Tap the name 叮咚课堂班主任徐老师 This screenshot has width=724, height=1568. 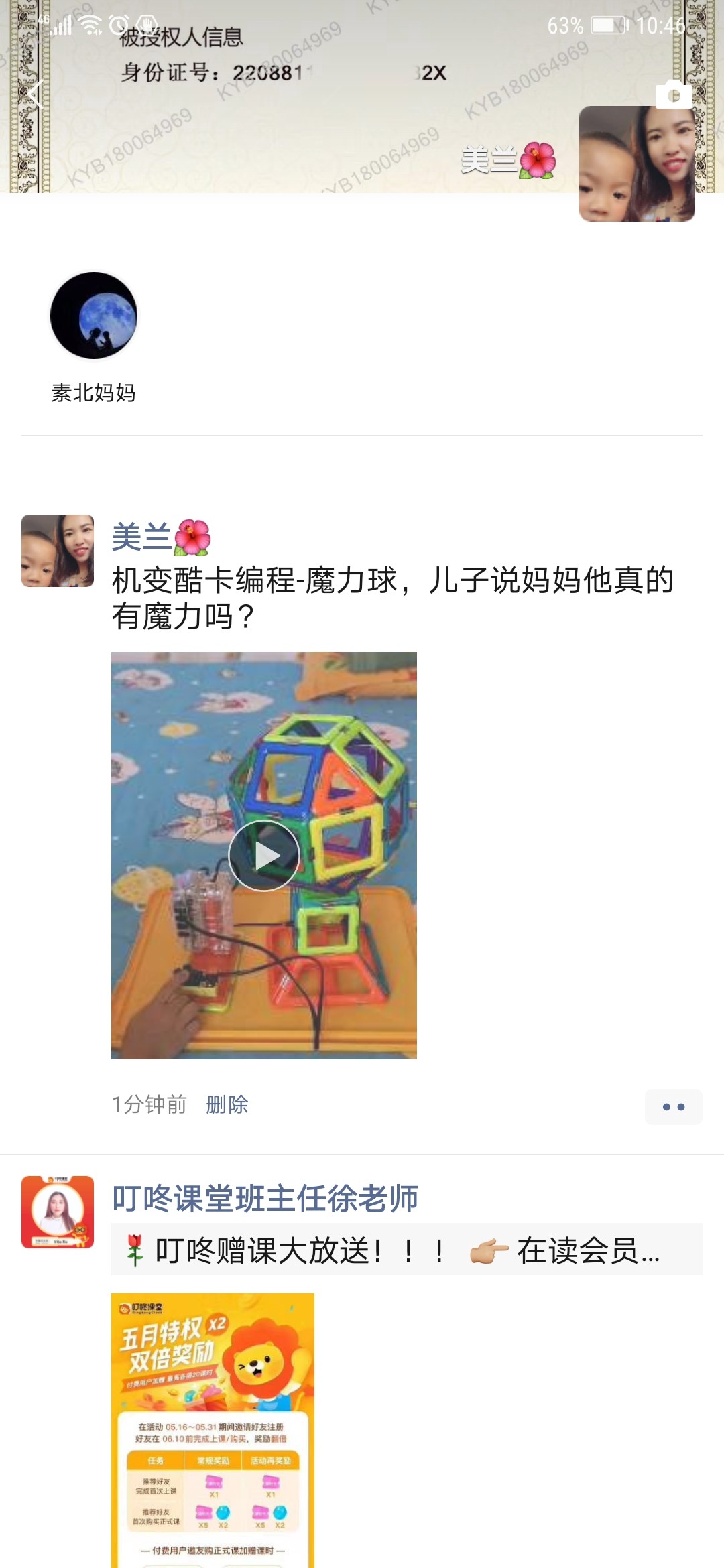[x=265, y=1199]
